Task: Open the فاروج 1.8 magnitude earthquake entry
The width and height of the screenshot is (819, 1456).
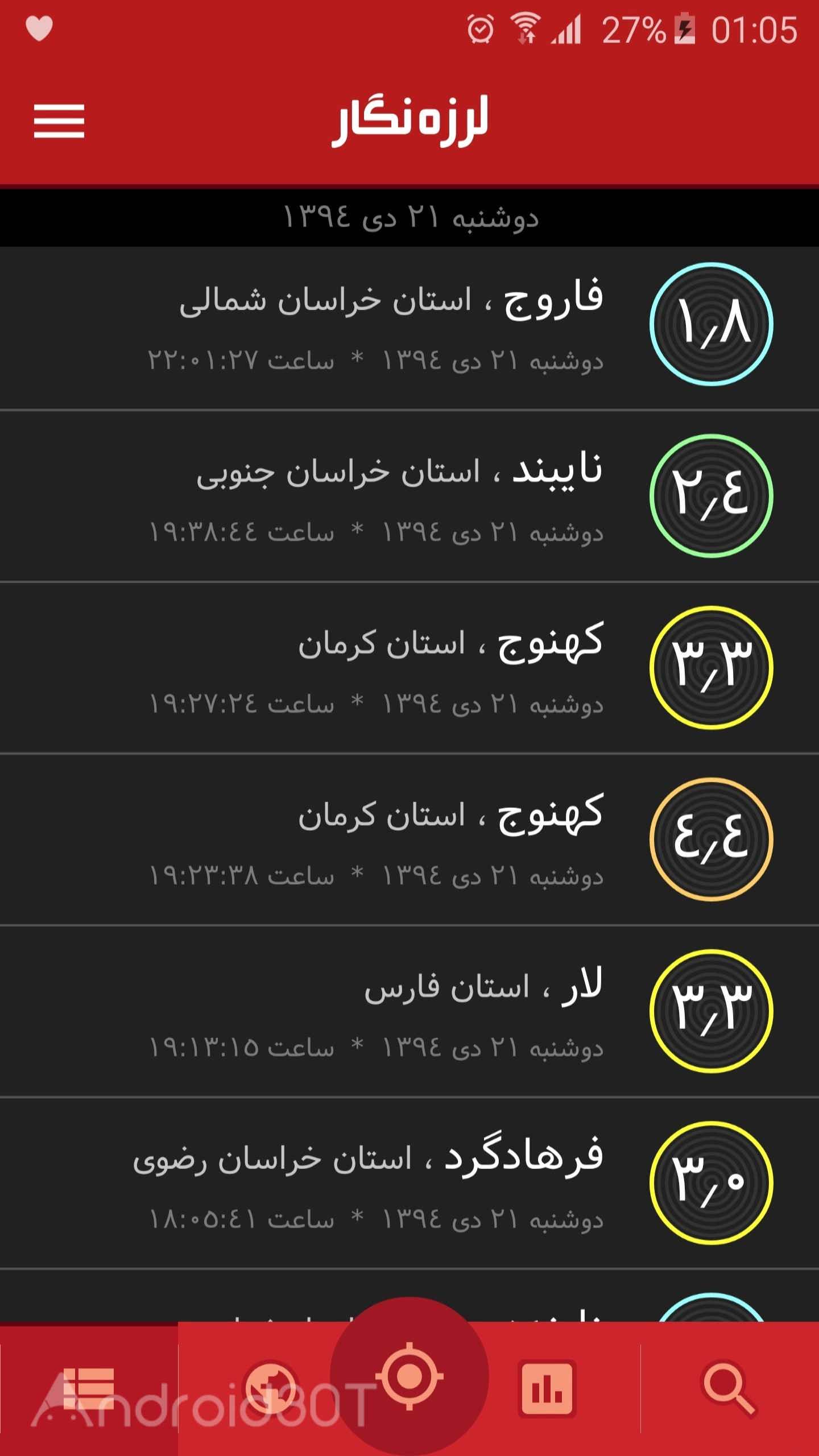Action: (x=409, y=328)
